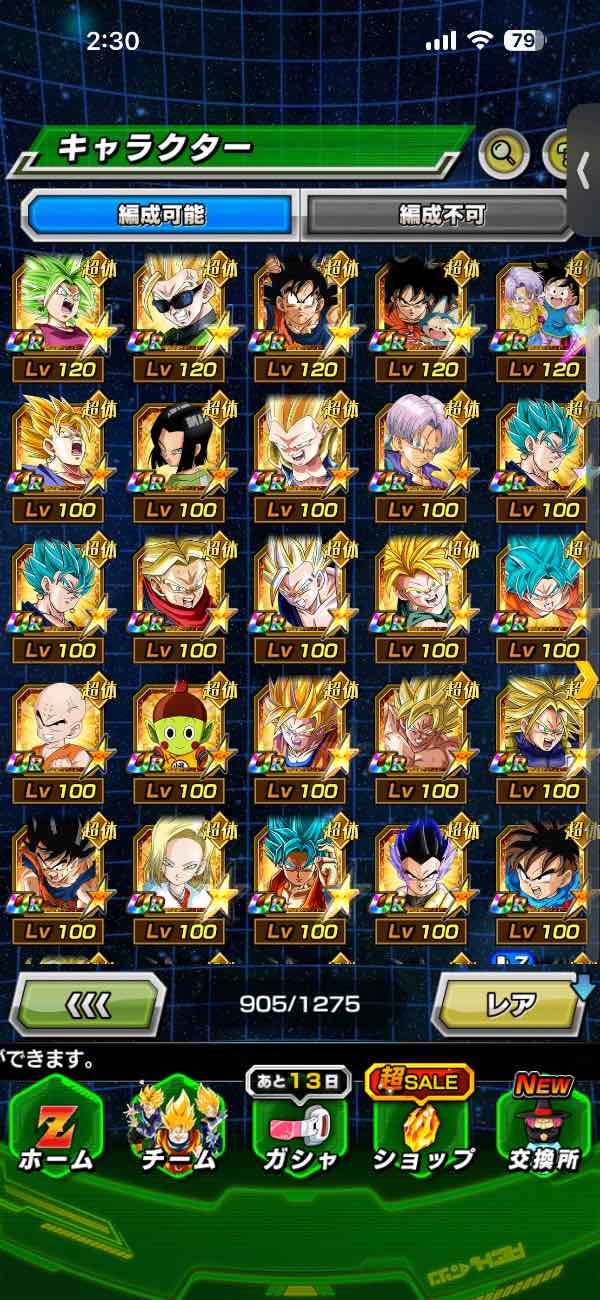Switch to the 編成可能 tab
The width and height of the screenshot is (600, 1300).
[160, 214]
